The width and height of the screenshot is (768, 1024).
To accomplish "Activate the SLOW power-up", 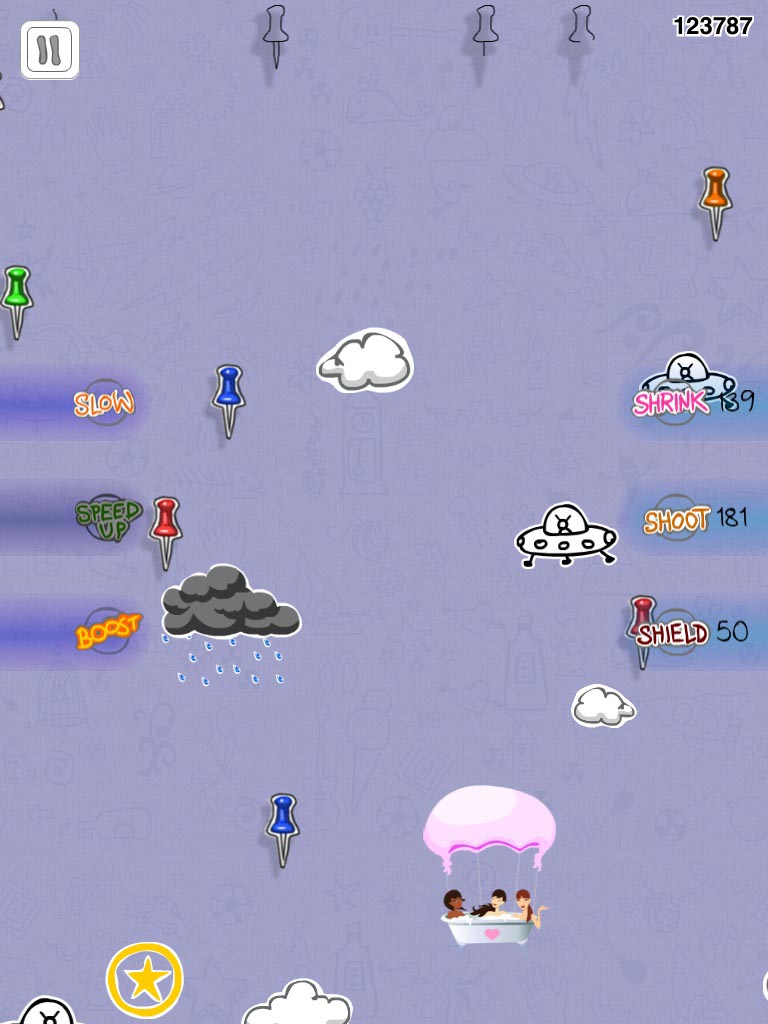I will pos(103,404).
